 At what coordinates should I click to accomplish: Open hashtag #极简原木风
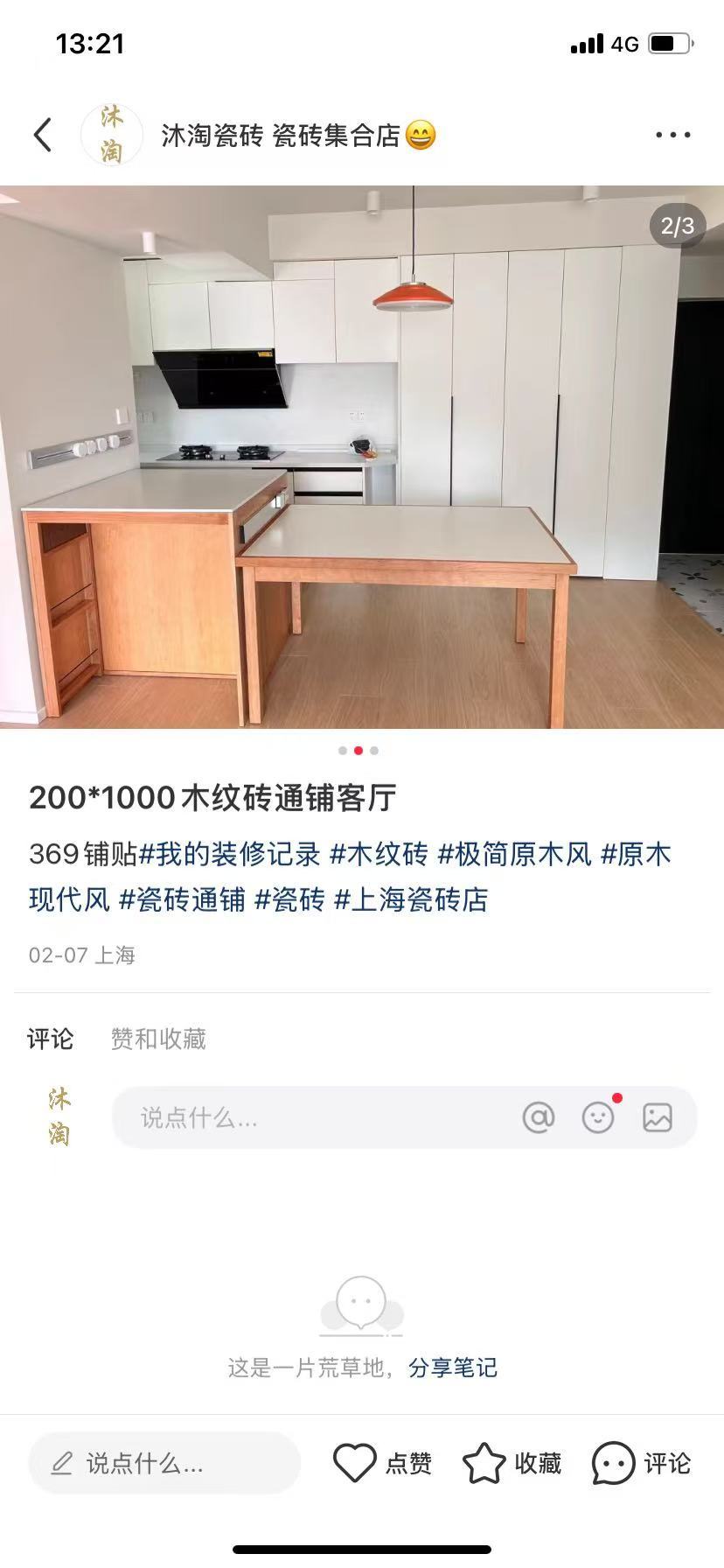click(514, 854)
